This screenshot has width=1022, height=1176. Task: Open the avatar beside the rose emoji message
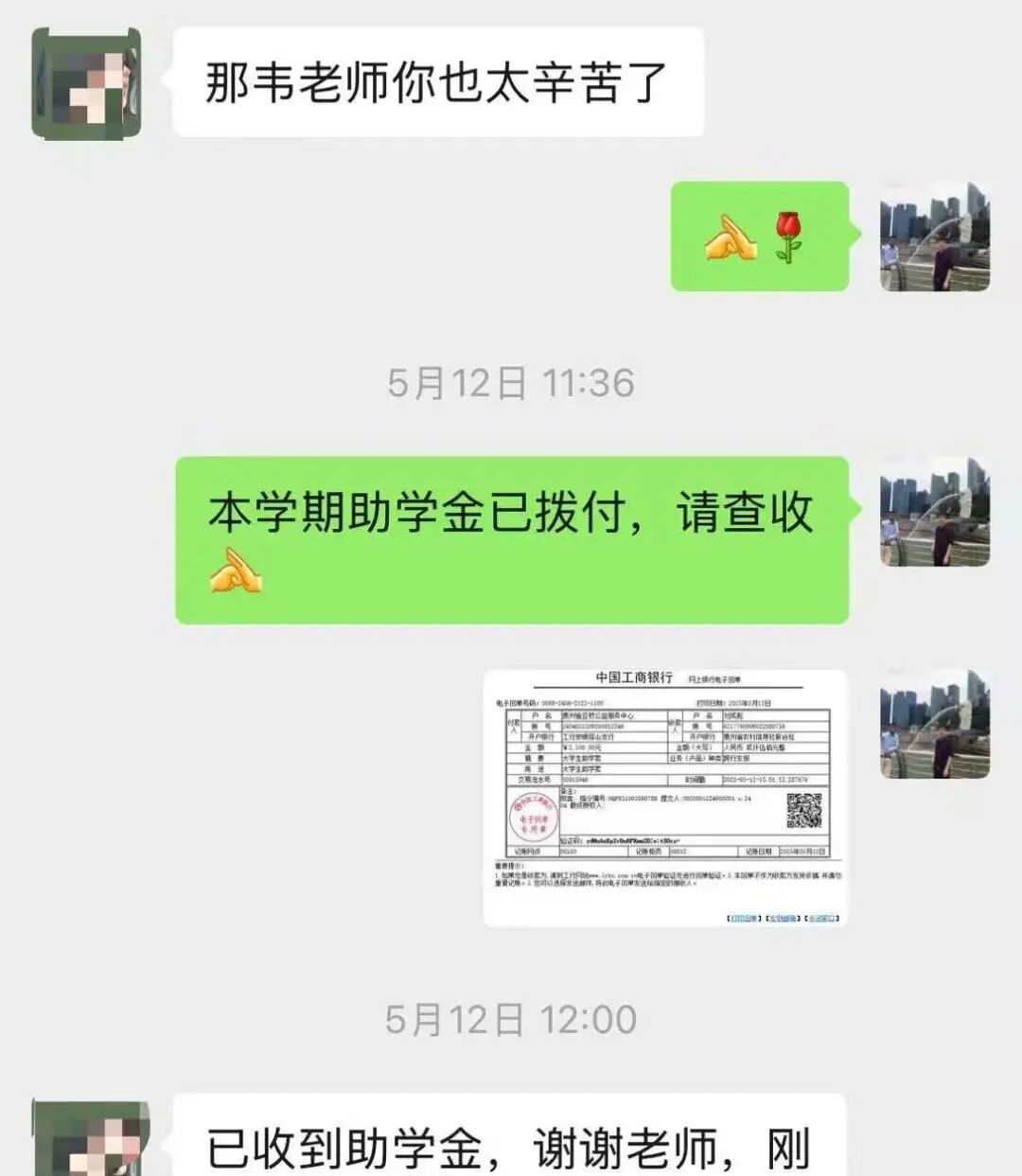point(934,237)
